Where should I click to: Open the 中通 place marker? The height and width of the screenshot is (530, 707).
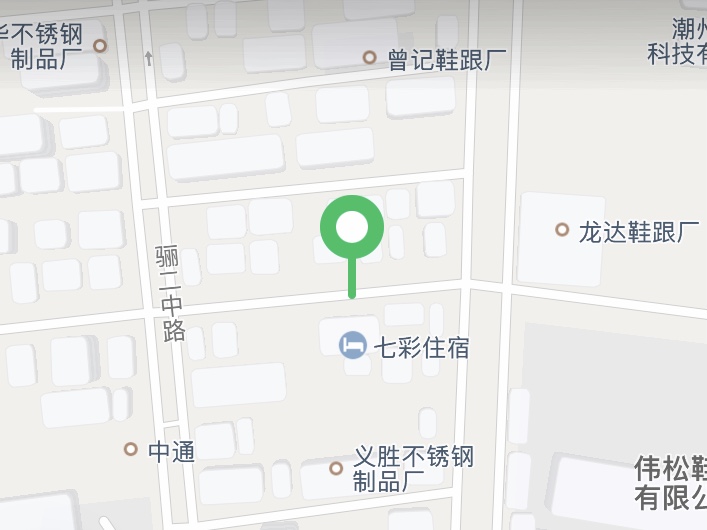[x=130, y=449]
